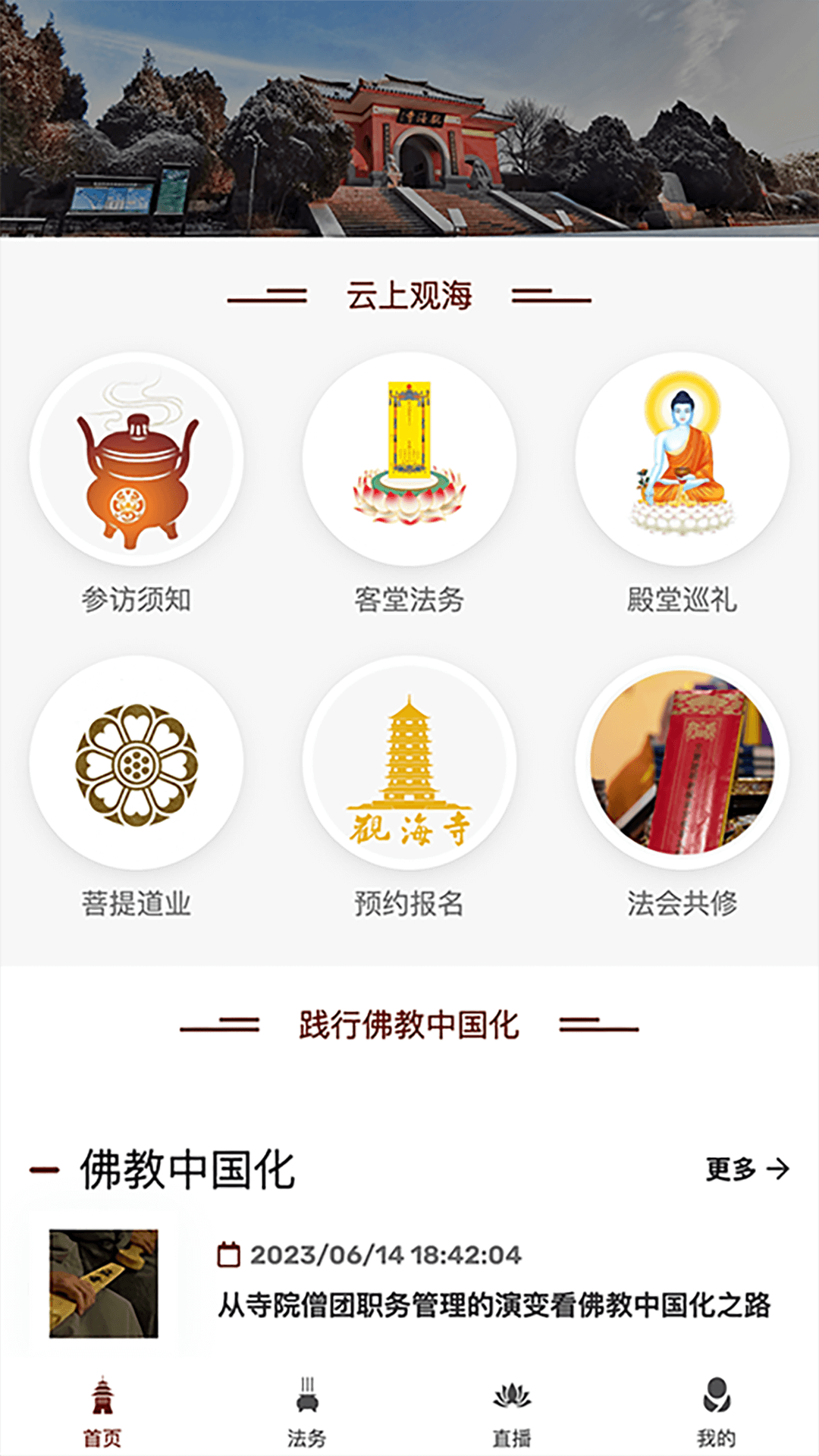Switch to the 我的 tab
This screenshot has height=1456, width=819.
click(717, 1412)
